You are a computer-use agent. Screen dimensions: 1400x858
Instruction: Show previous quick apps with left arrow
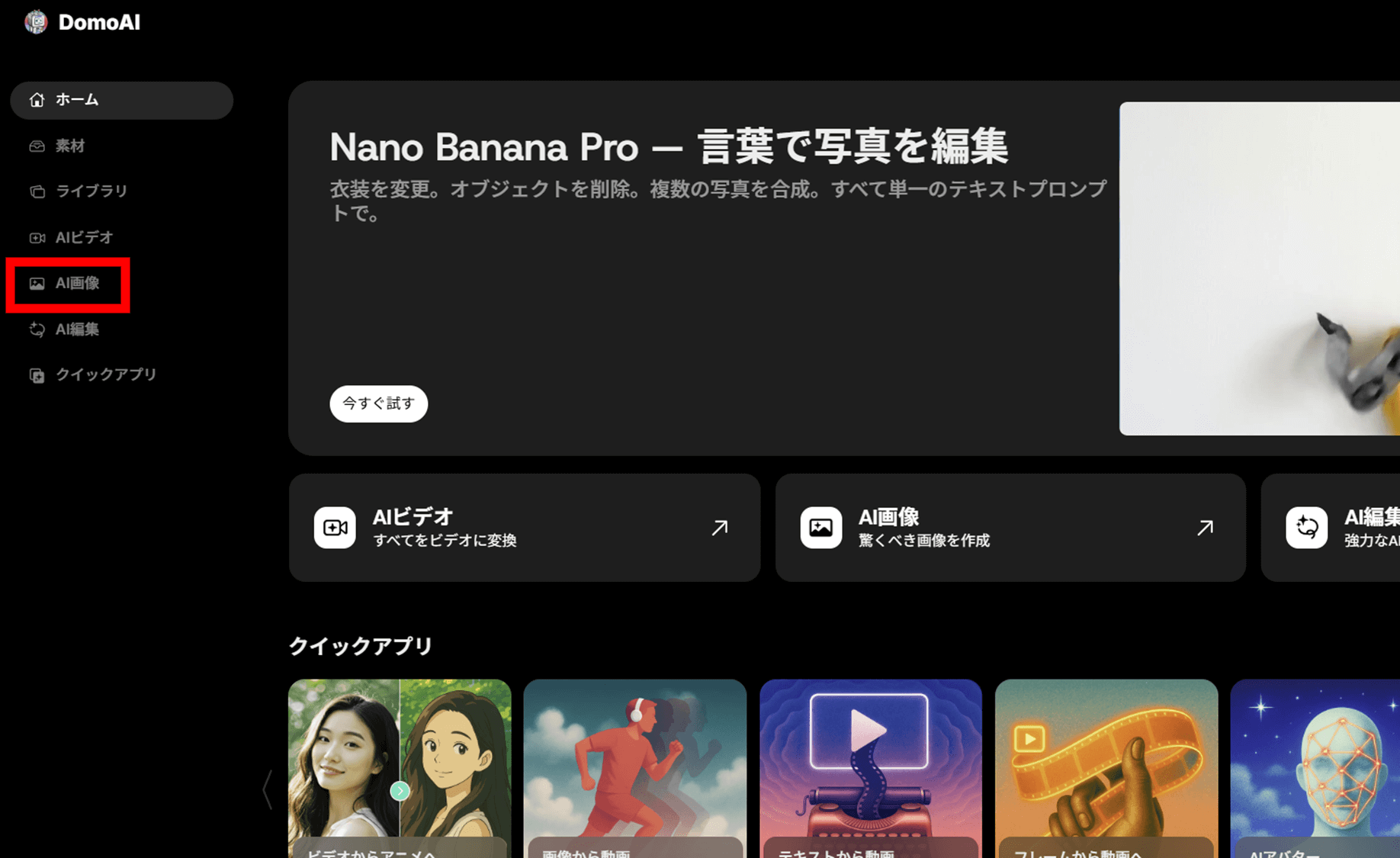click(x=268, y=789)
